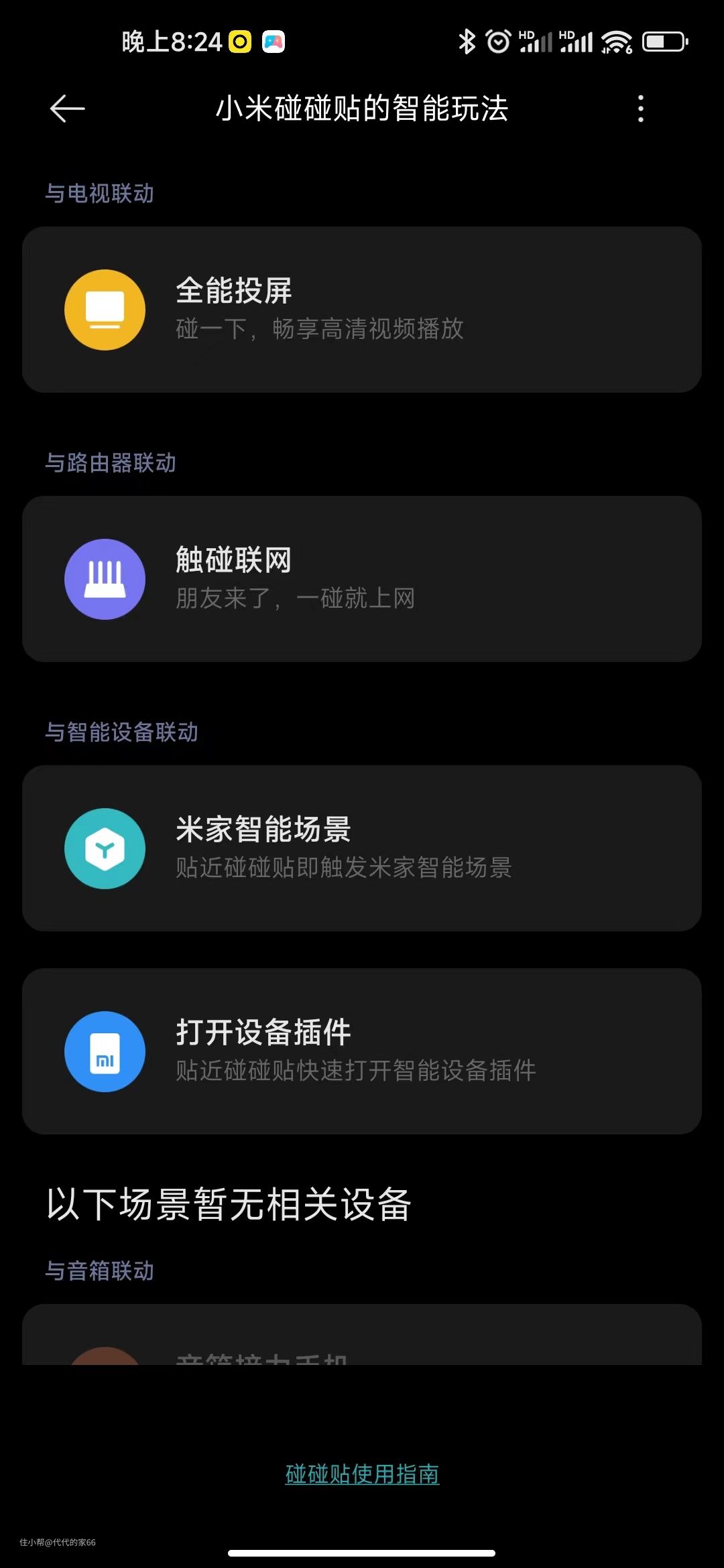
Task: Go back using the top-left arrow
Action: (x=67, y=109)
